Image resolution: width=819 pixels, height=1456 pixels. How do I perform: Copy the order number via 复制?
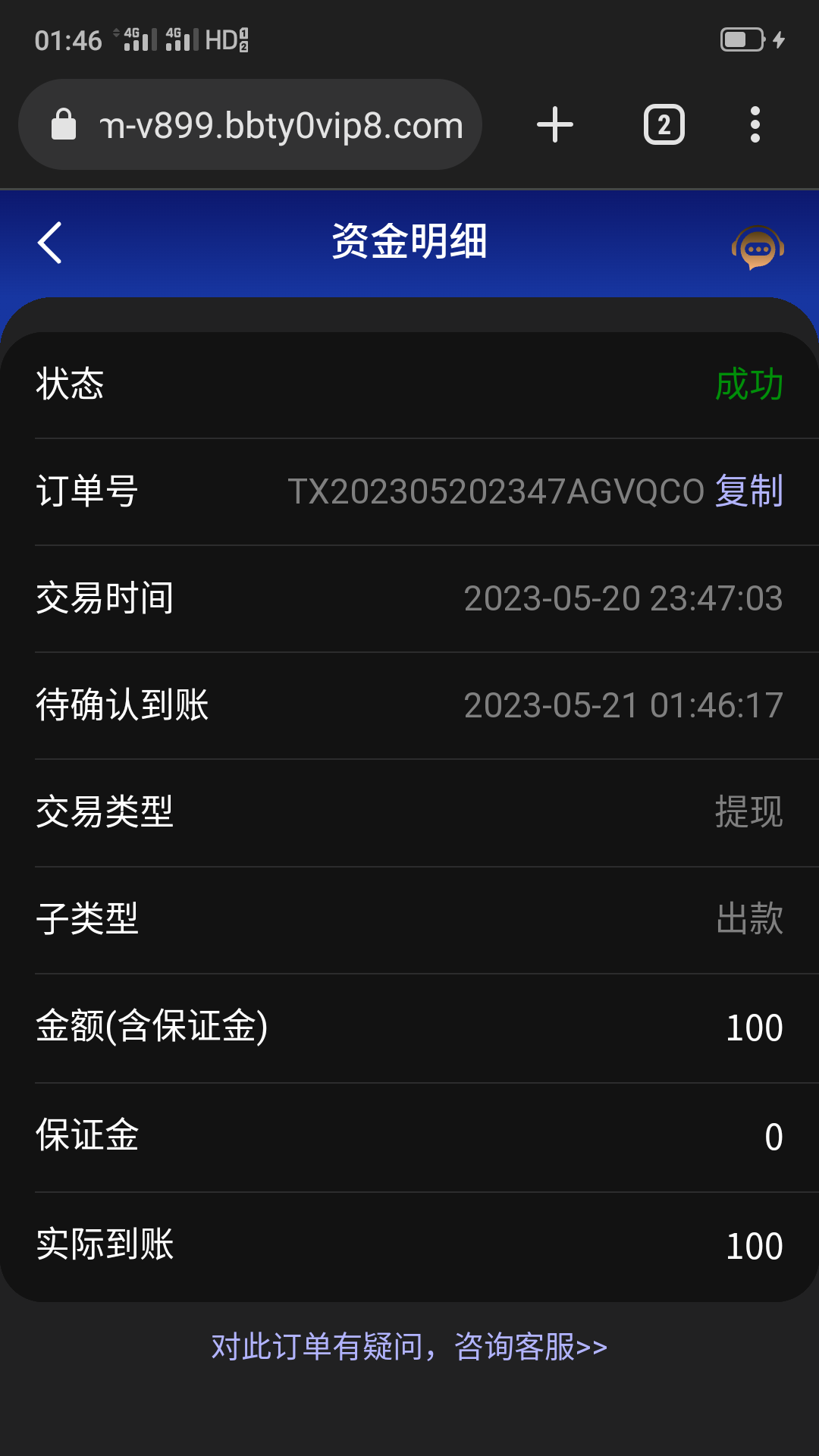point(749,491)
